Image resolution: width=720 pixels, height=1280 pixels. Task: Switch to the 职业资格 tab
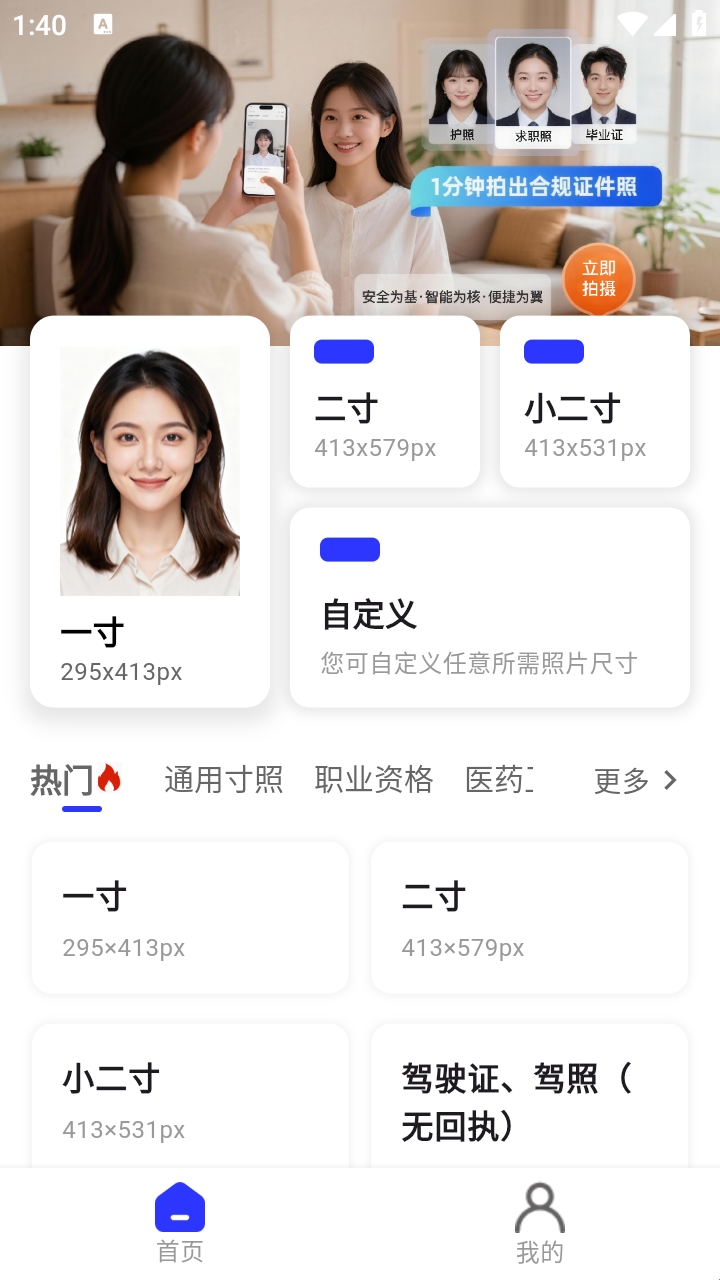click(x=373, y=780)
